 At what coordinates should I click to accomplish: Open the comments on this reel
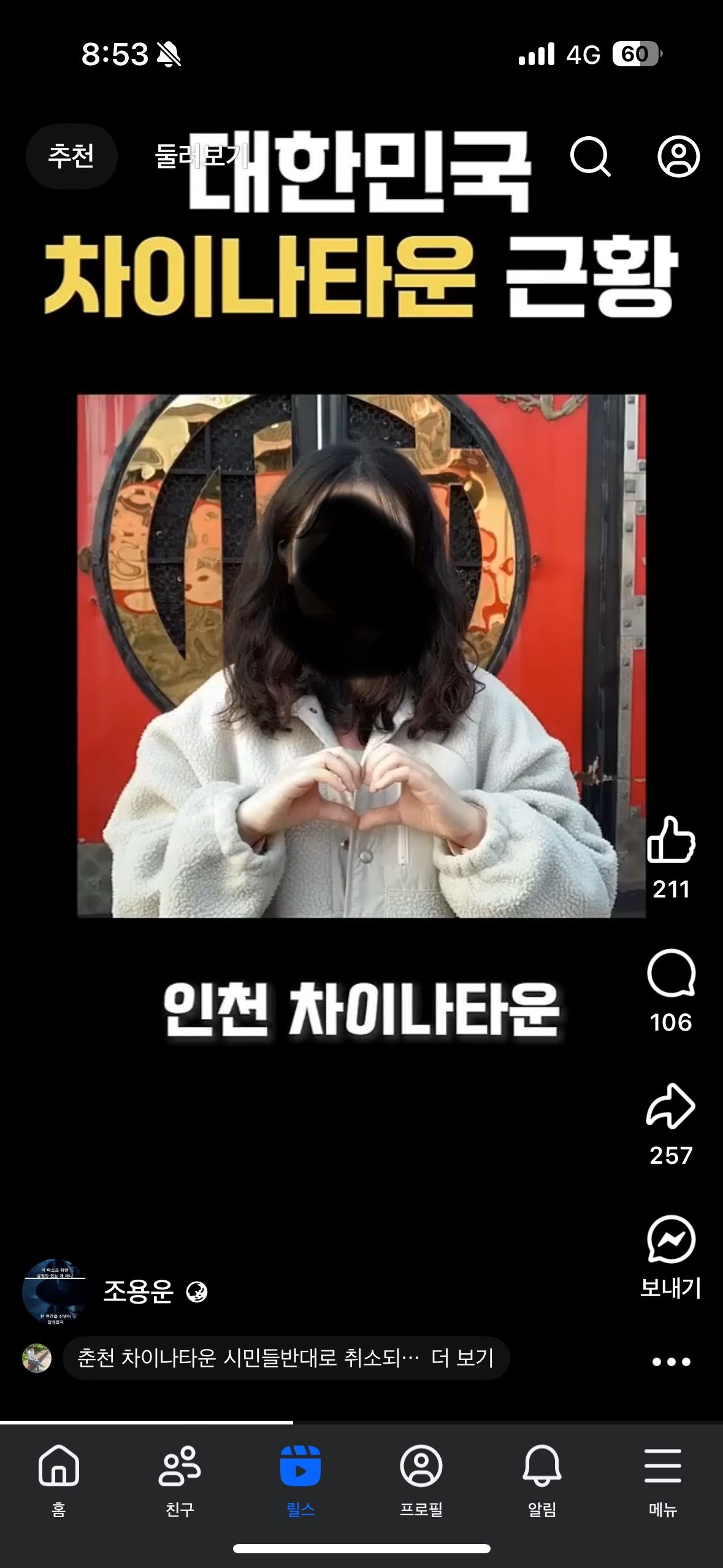pos(671,974)
